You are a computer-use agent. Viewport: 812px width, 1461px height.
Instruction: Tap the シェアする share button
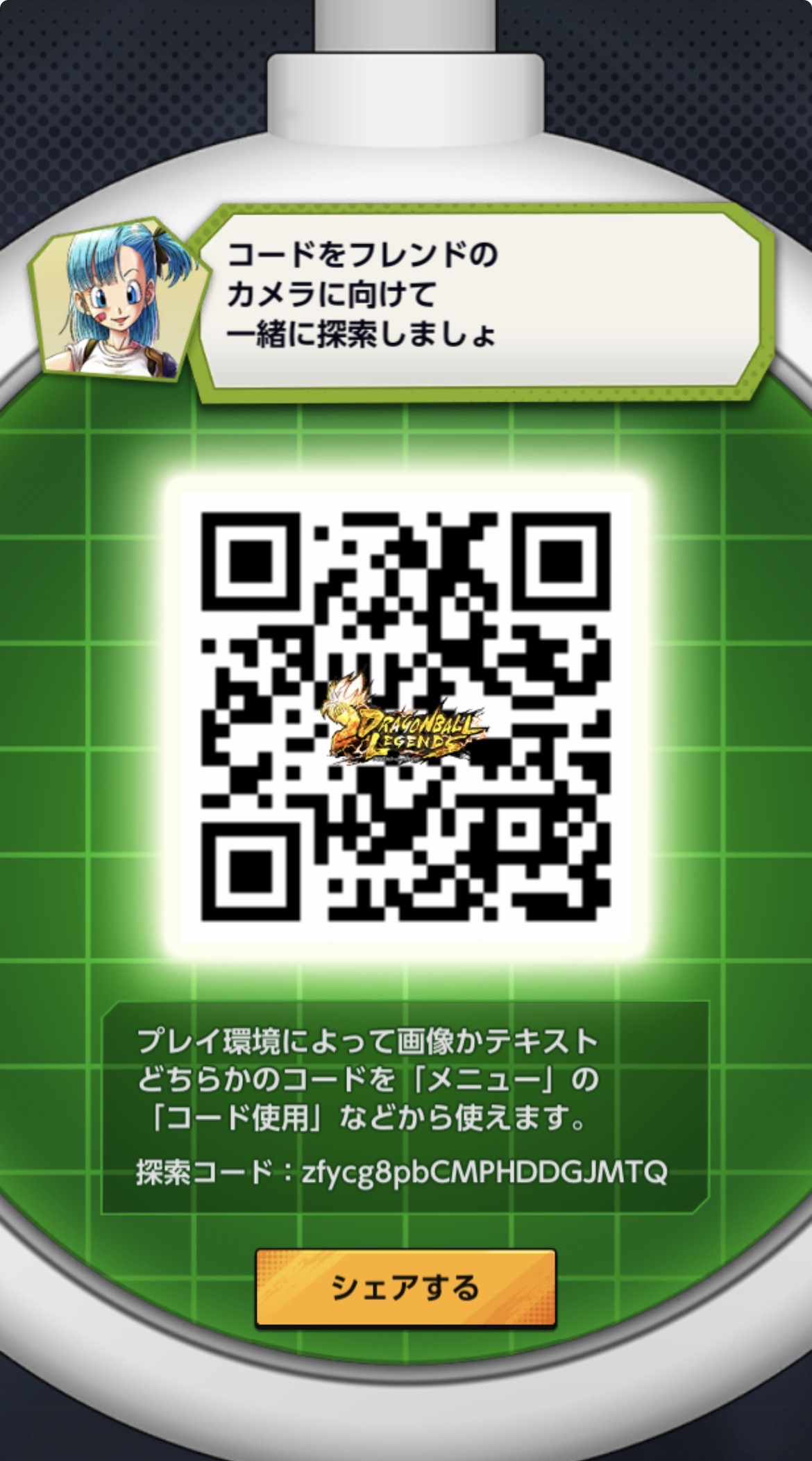[405, 1288]
